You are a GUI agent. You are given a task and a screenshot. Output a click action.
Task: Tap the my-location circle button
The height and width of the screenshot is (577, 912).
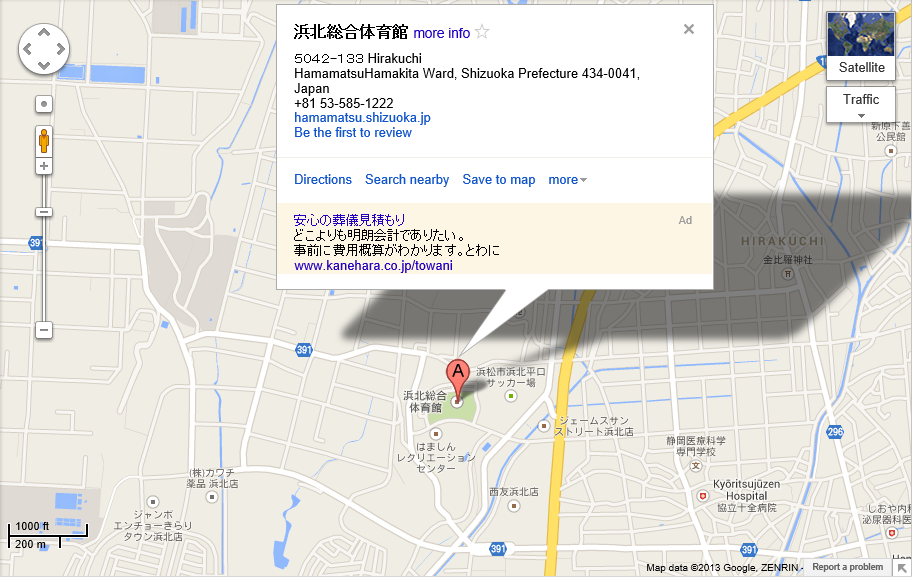pos(44,103)
